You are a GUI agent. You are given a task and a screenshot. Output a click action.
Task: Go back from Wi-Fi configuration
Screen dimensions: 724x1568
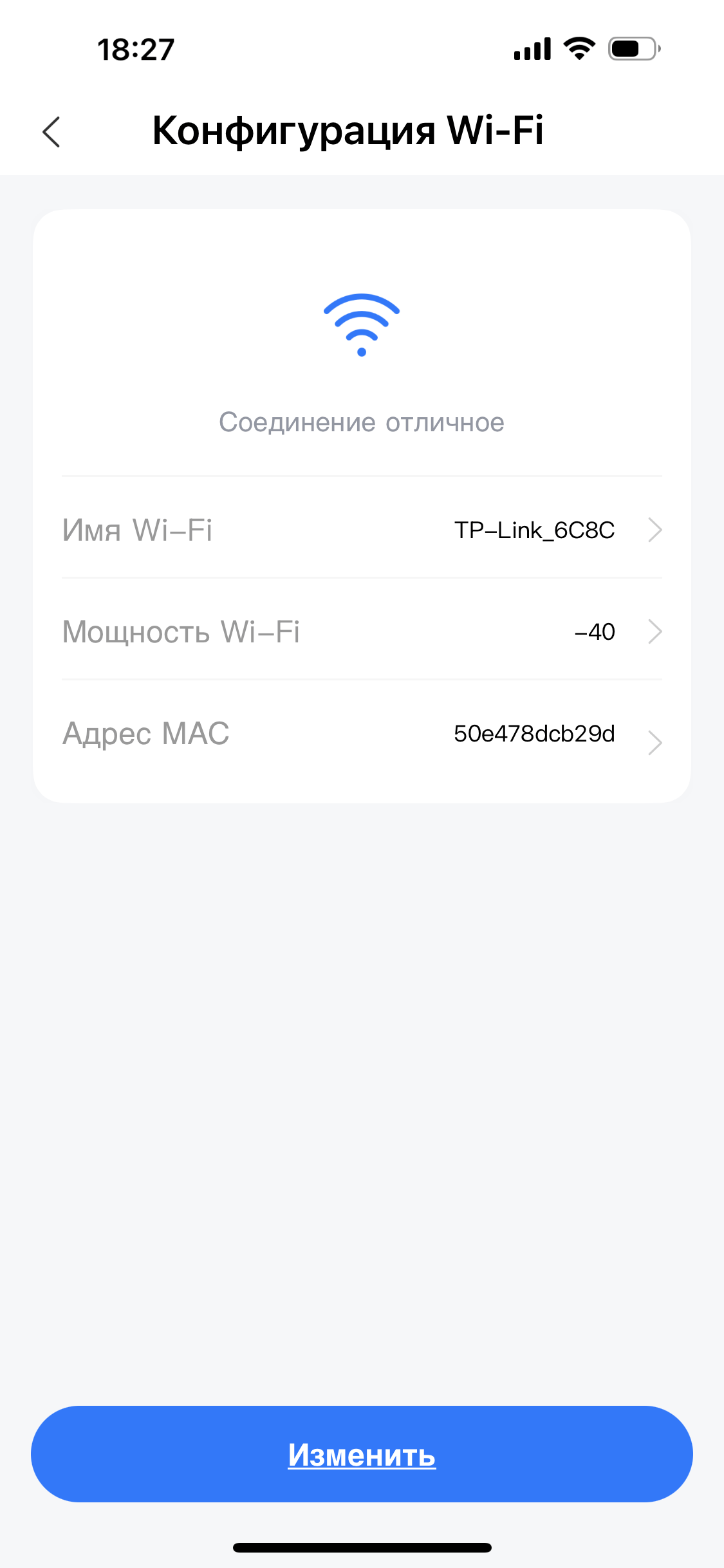(x=51, y=132)
